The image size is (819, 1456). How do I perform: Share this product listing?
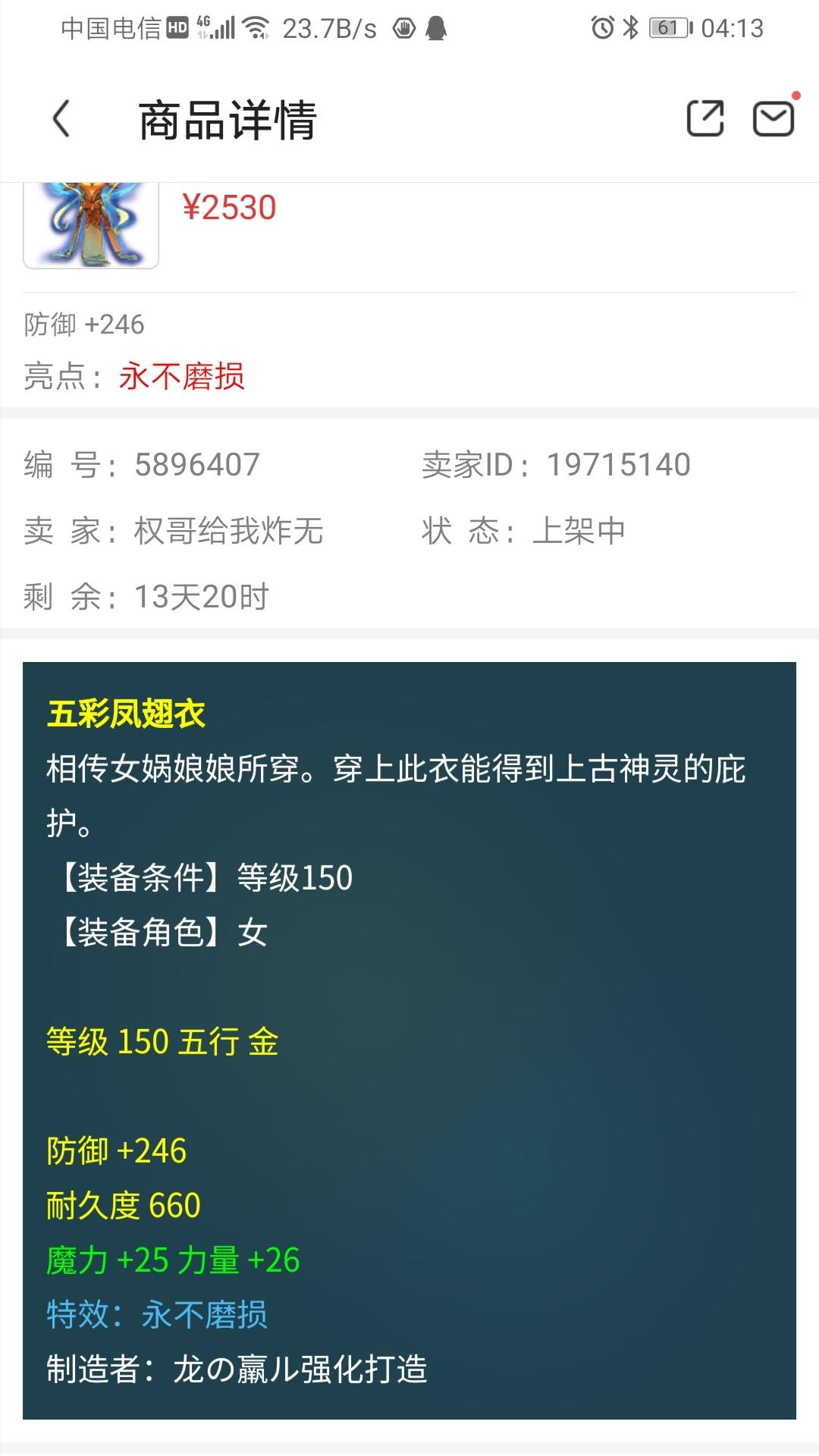tap(704, 119)
